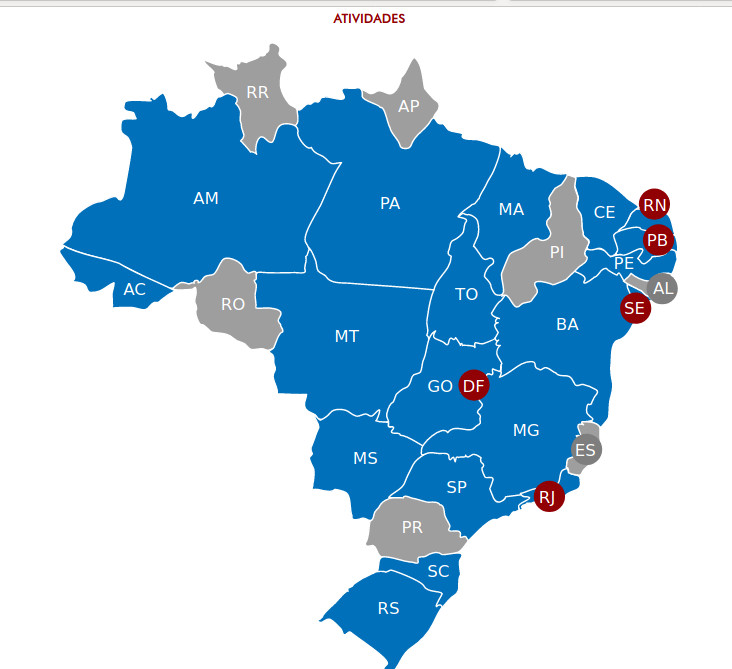The image size is (732, 669).
Task: Select the PB circle marker
Action: click(657, 240)
